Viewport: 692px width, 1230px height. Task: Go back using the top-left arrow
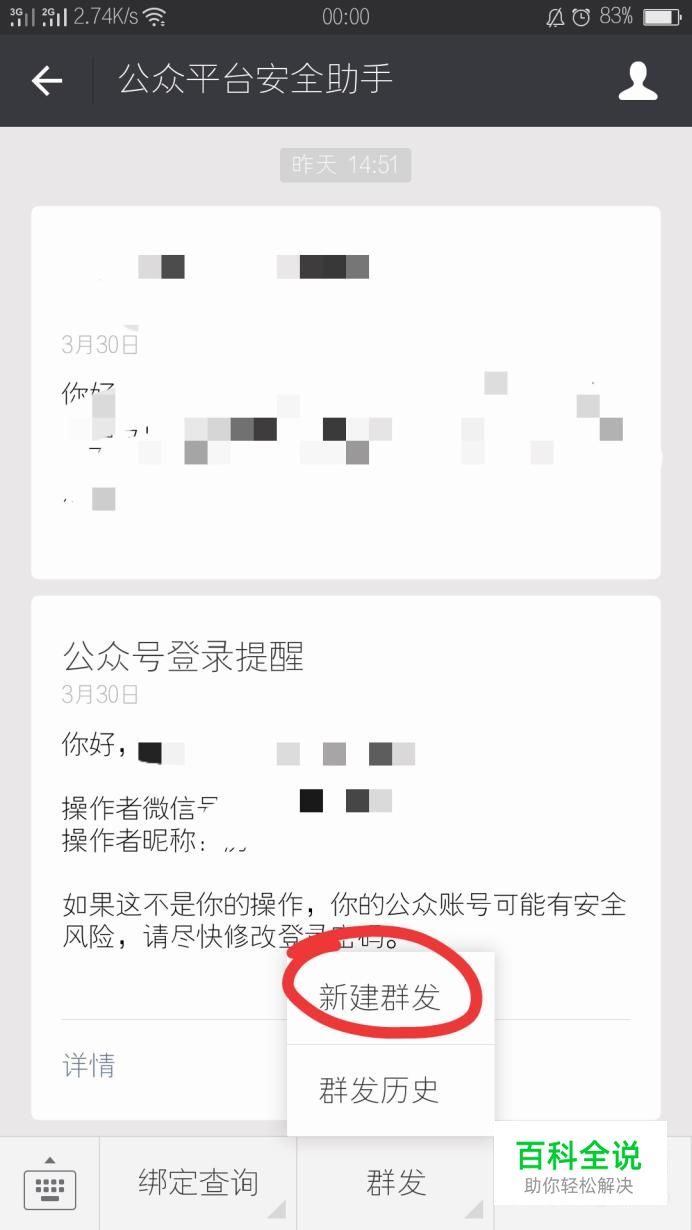pos(47,81)
